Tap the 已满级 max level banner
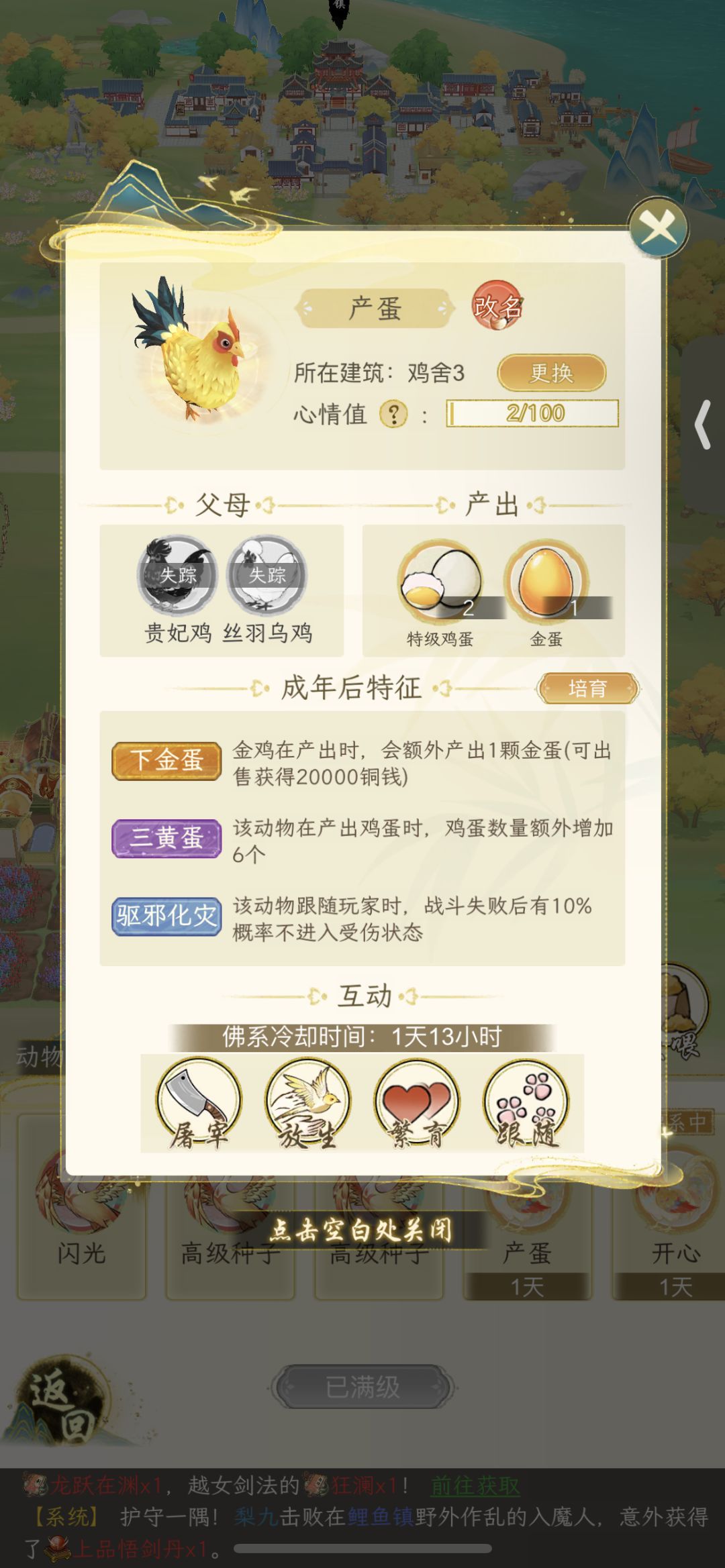This screenshot has width=725, height=1568. coord(362,1386)
